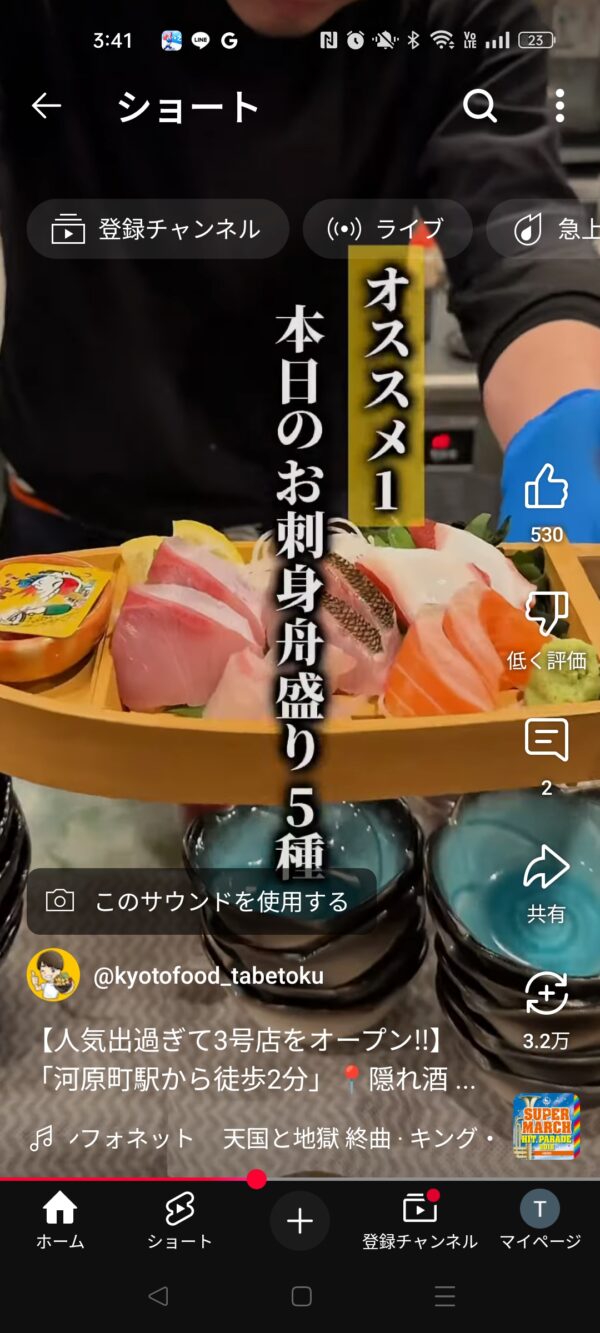Create new content with the plus button
The width and height of the screenshot is (600, 1333).
coord(300,1221)
